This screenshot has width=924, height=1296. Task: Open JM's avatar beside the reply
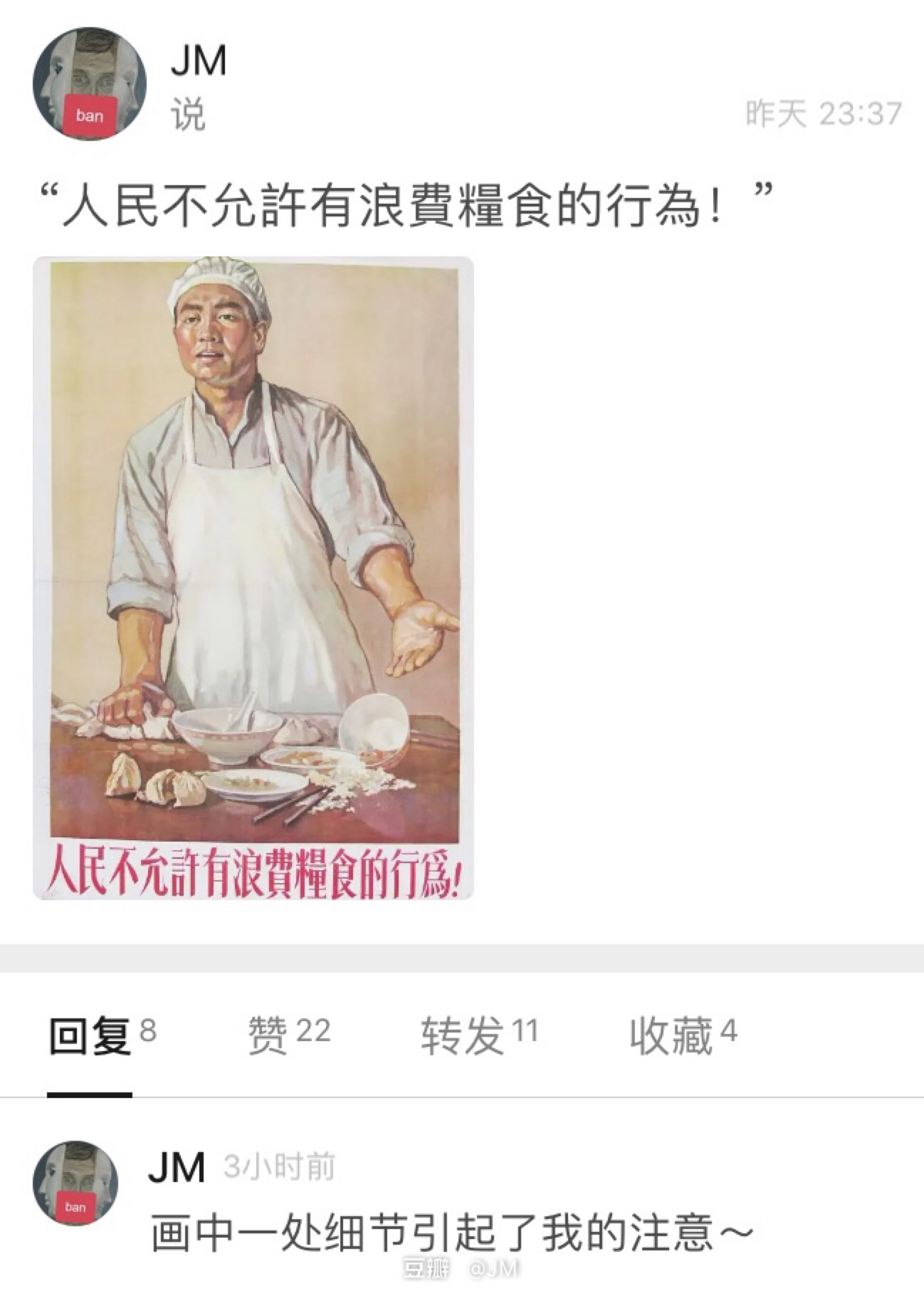click(75, 1183)
